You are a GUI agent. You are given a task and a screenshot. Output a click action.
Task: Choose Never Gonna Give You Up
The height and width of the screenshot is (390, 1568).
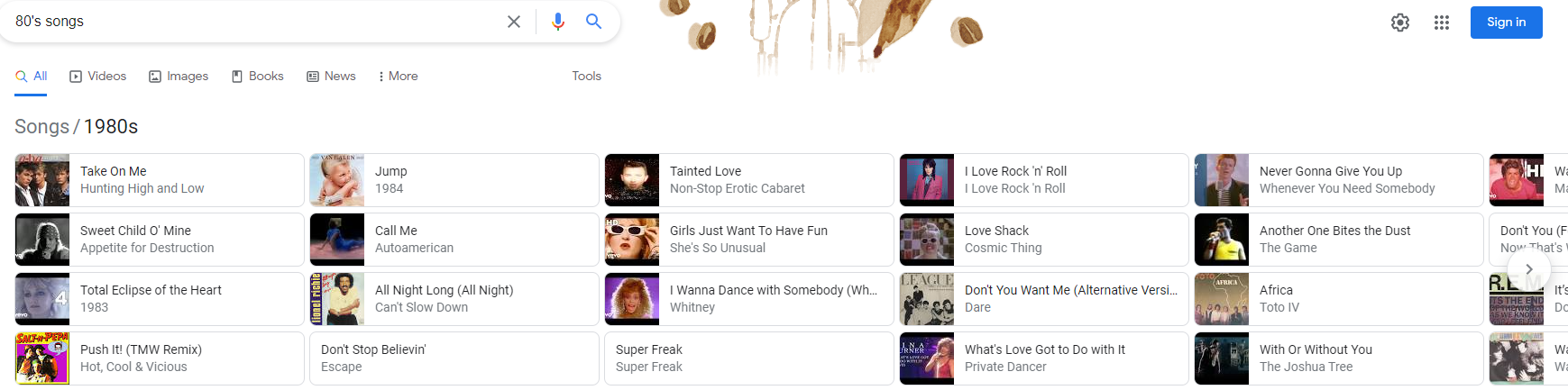coord(1338,180)
